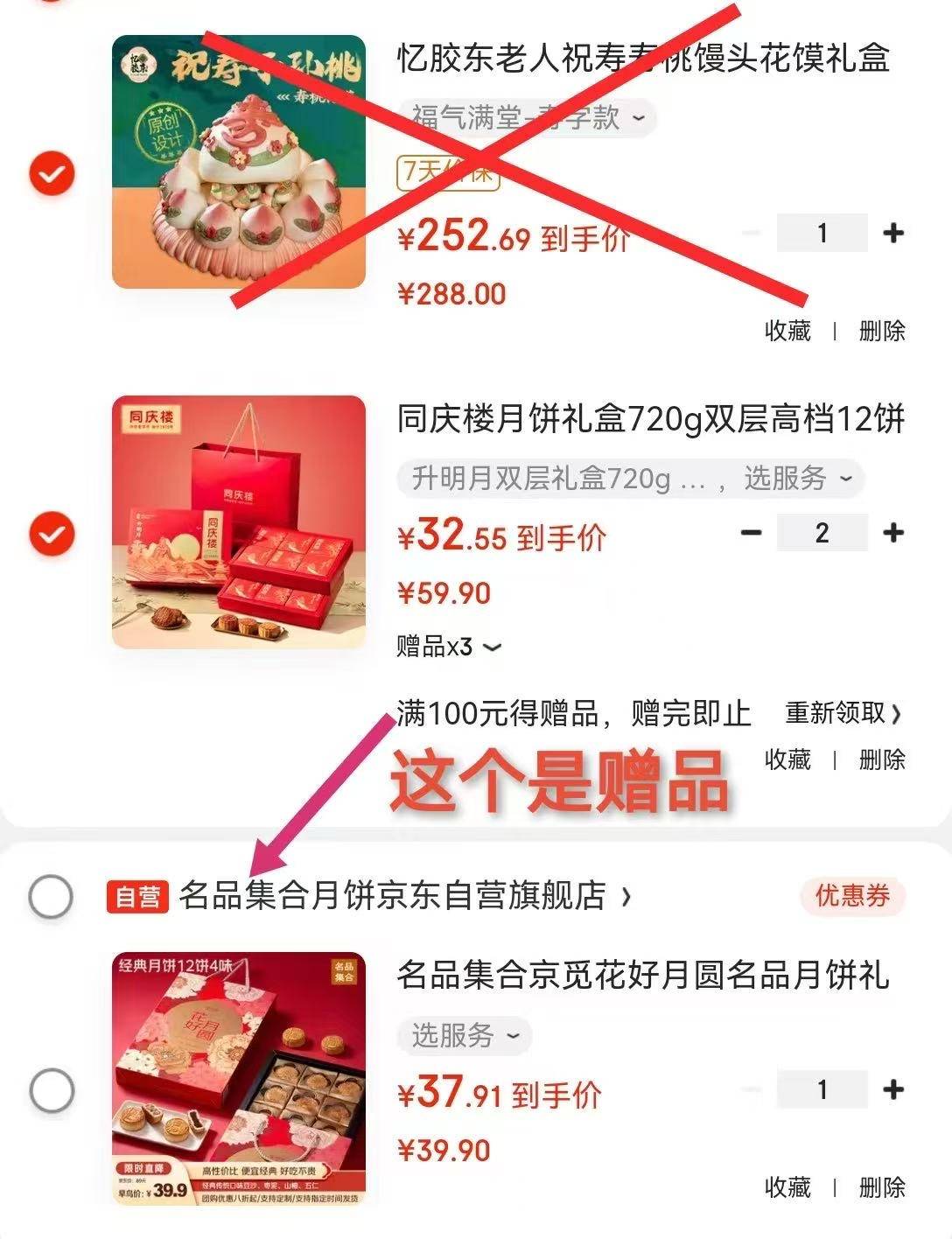The width and height of the screenshot is (952, 1239).
Task: Uncheck the 忆胶东花馍礼盒 item checkbox
Action: (52, 173)
